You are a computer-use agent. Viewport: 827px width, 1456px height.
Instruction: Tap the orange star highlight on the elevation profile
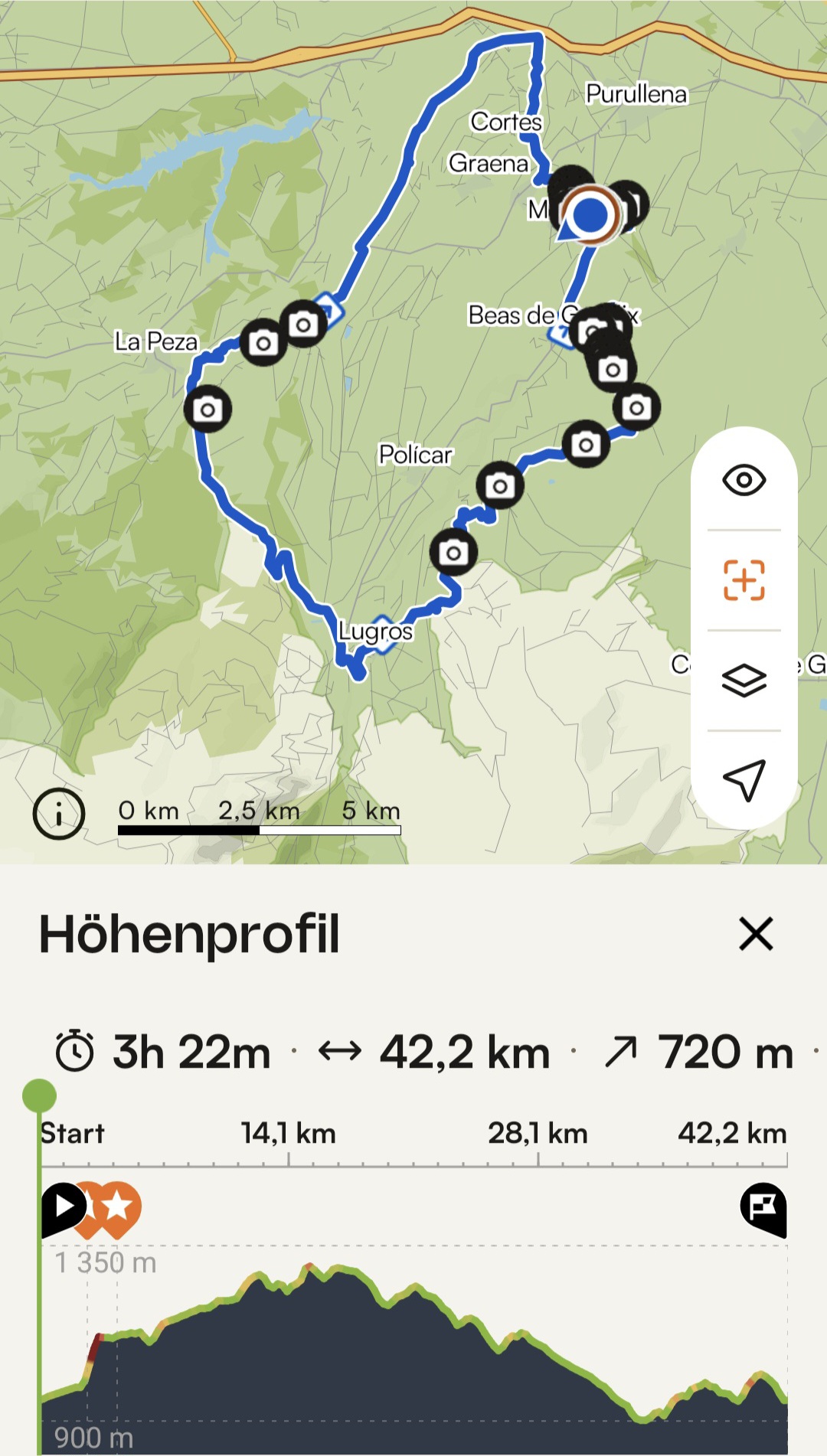[x=117, y=1207]
